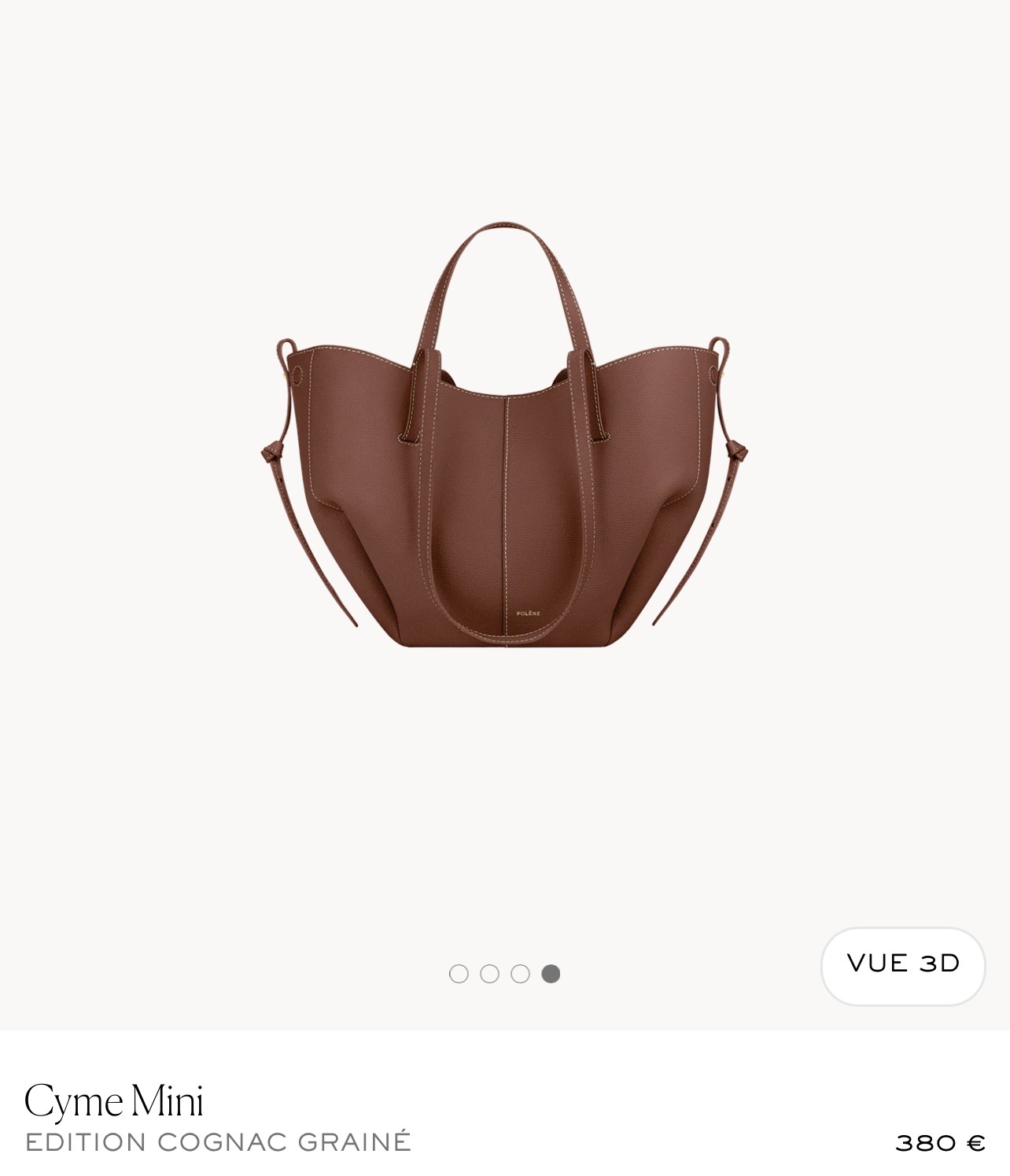Select the second image indicator dot

489,974
